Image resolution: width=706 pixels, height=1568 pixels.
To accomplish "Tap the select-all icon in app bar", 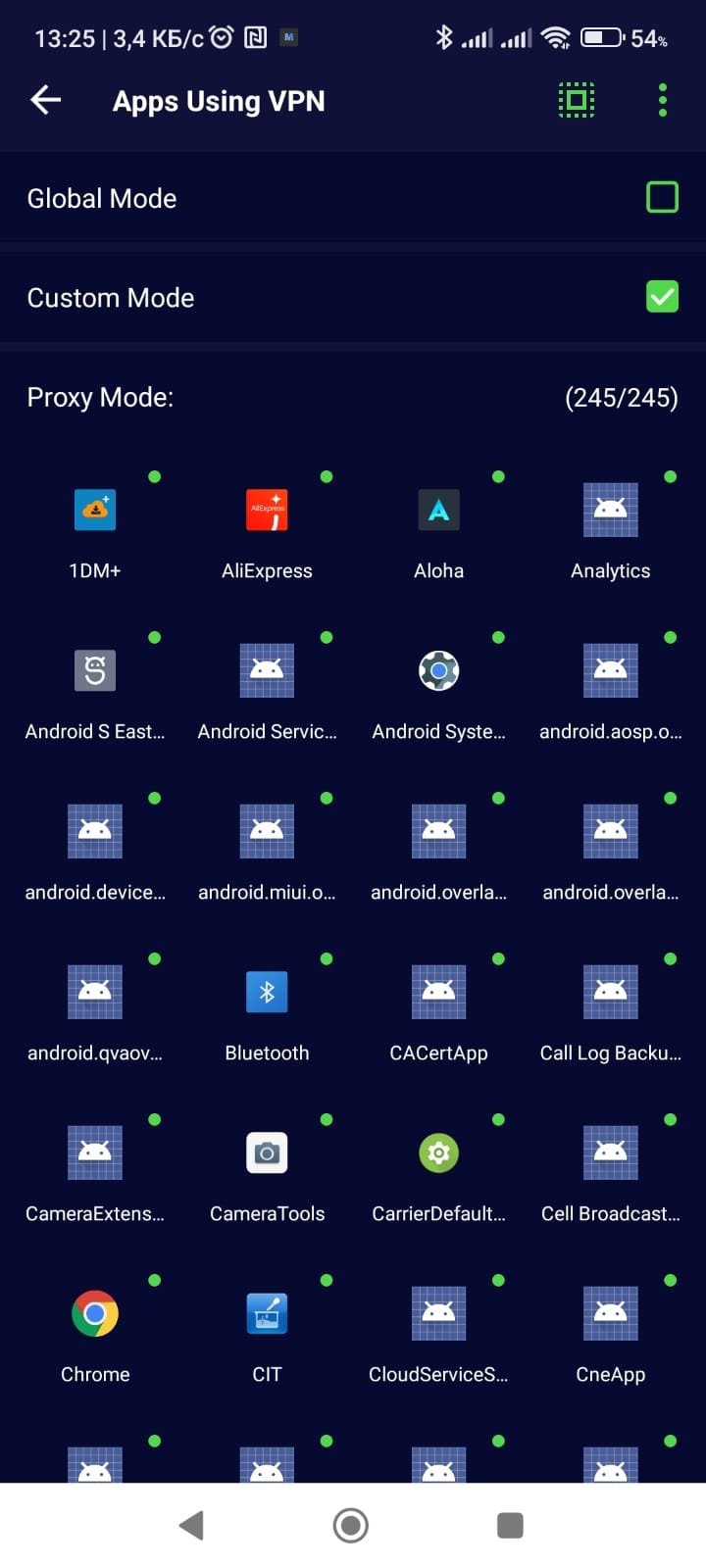I will tap(577, 100).
